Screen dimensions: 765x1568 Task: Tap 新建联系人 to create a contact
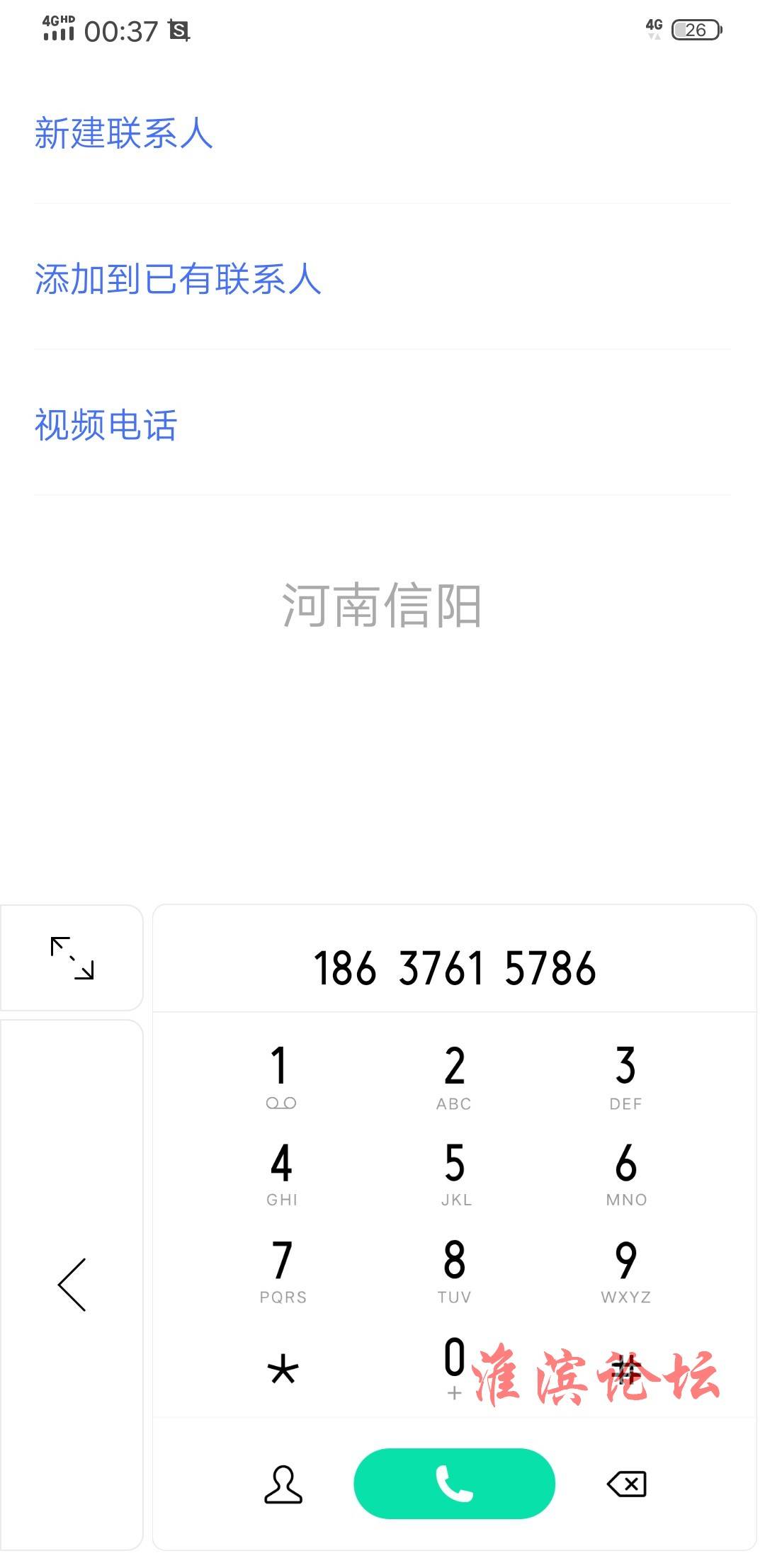pos(123,133)
